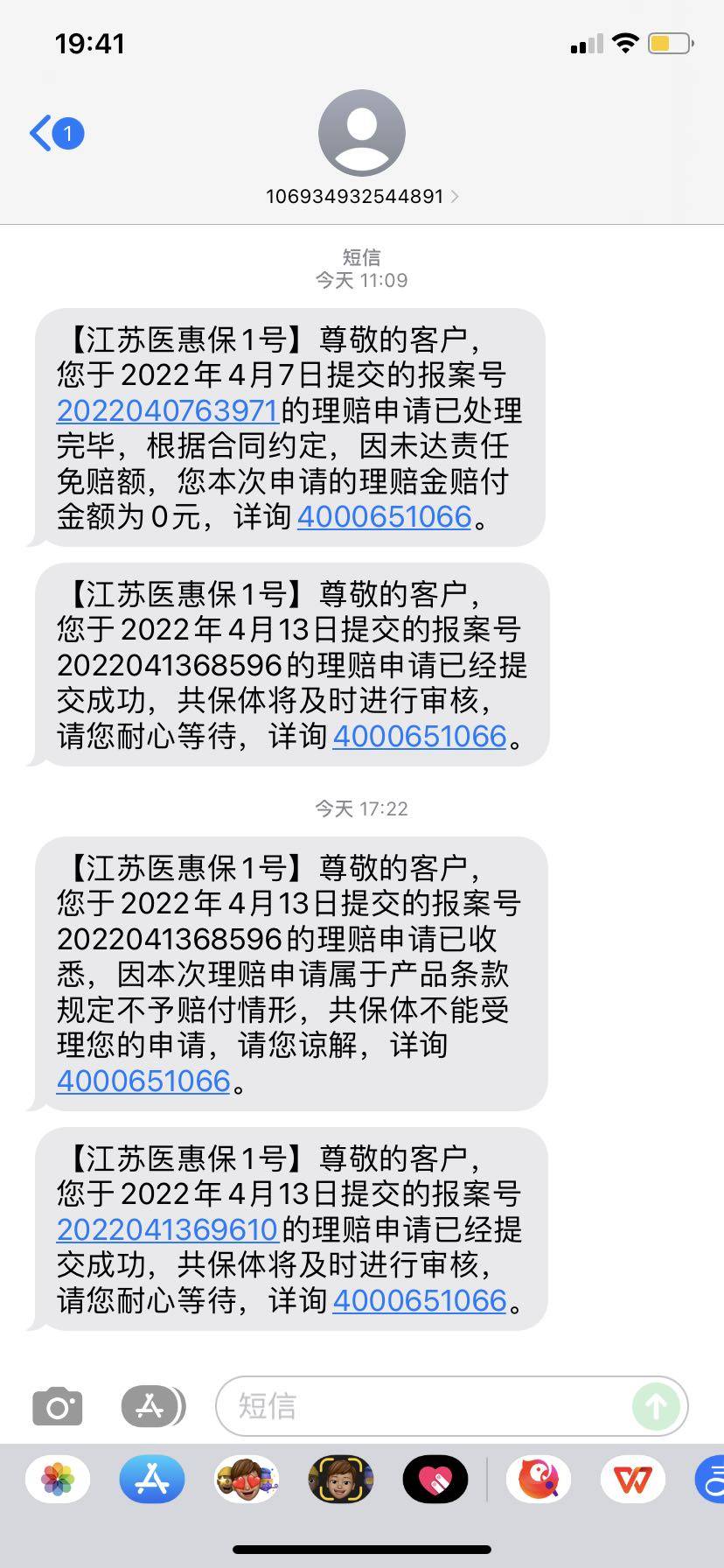Open the camera to attach a photo
This screenshot has height=1568, width=724.
58,1407
